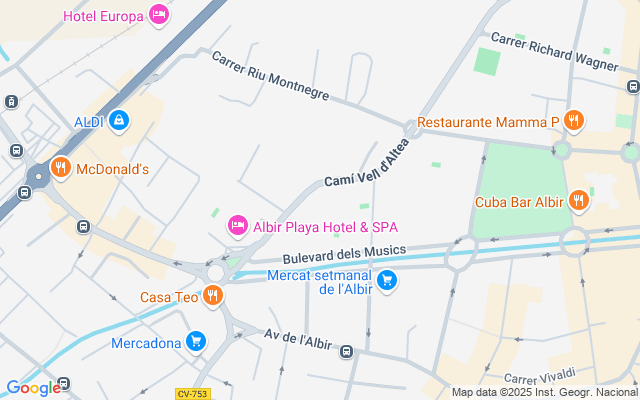Select the ALDI shopping pin

[x=119, y=121]
